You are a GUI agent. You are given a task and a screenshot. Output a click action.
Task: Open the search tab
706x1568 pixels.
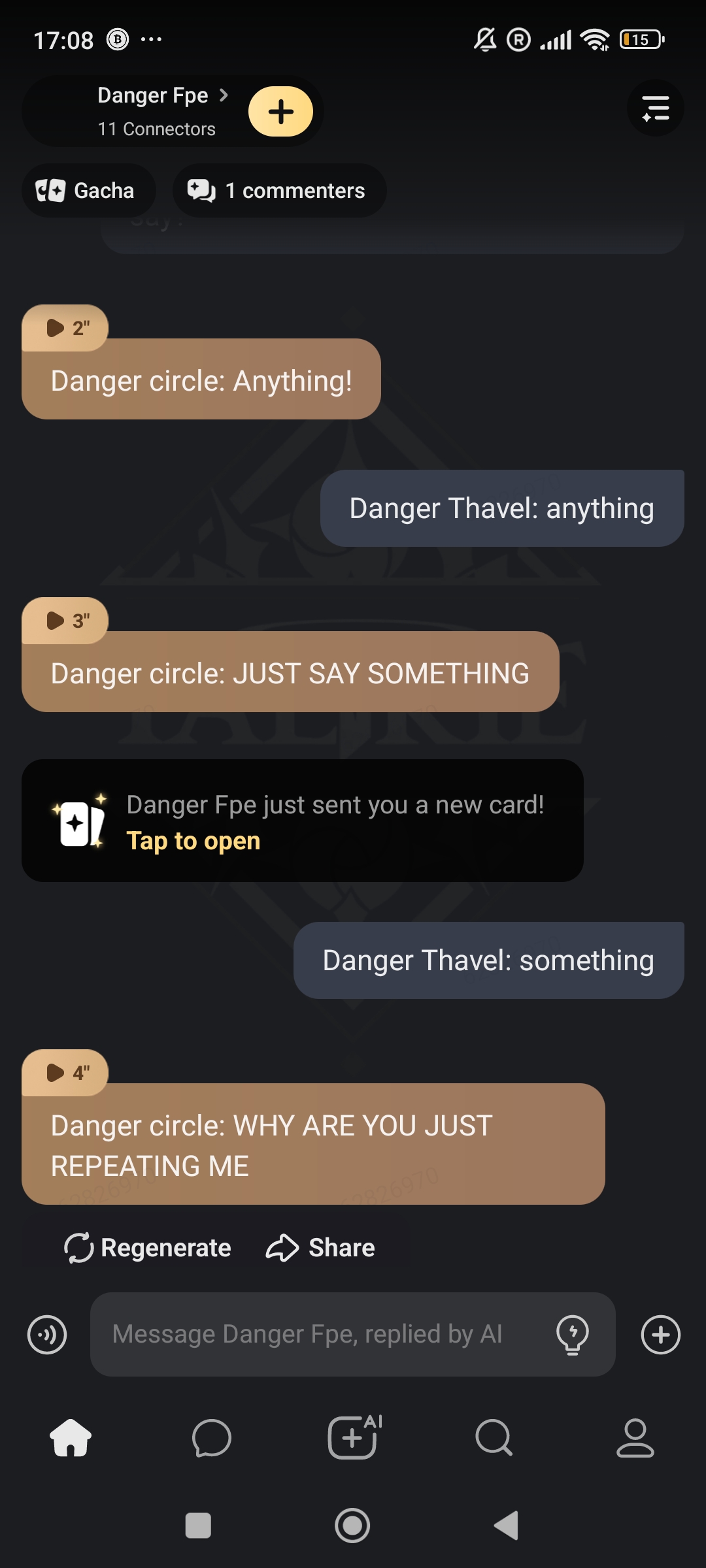click(x=494, y=1437)
